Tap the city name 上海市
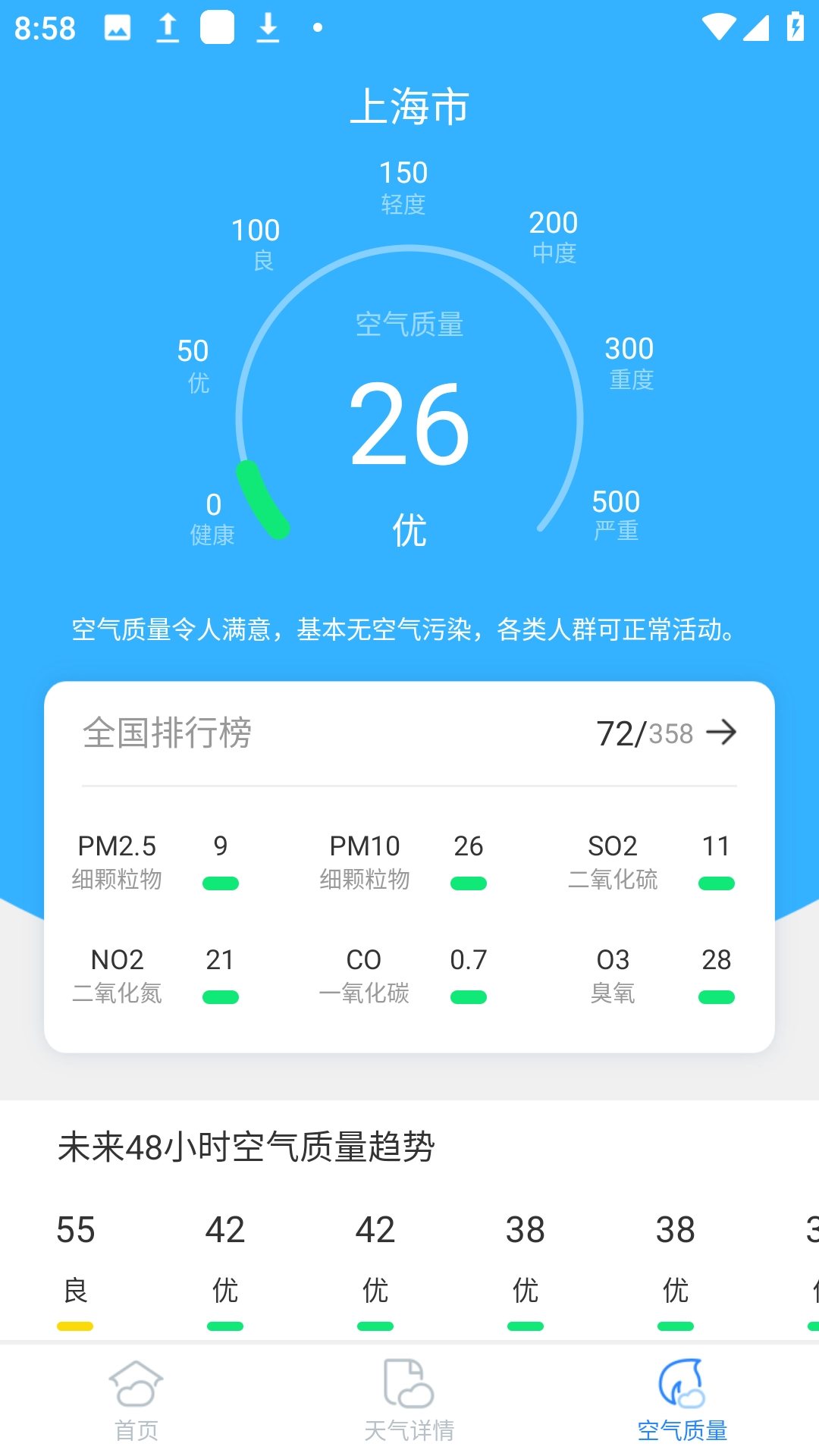The height and width of the screenshot is (1456, 819). (409, 106)
